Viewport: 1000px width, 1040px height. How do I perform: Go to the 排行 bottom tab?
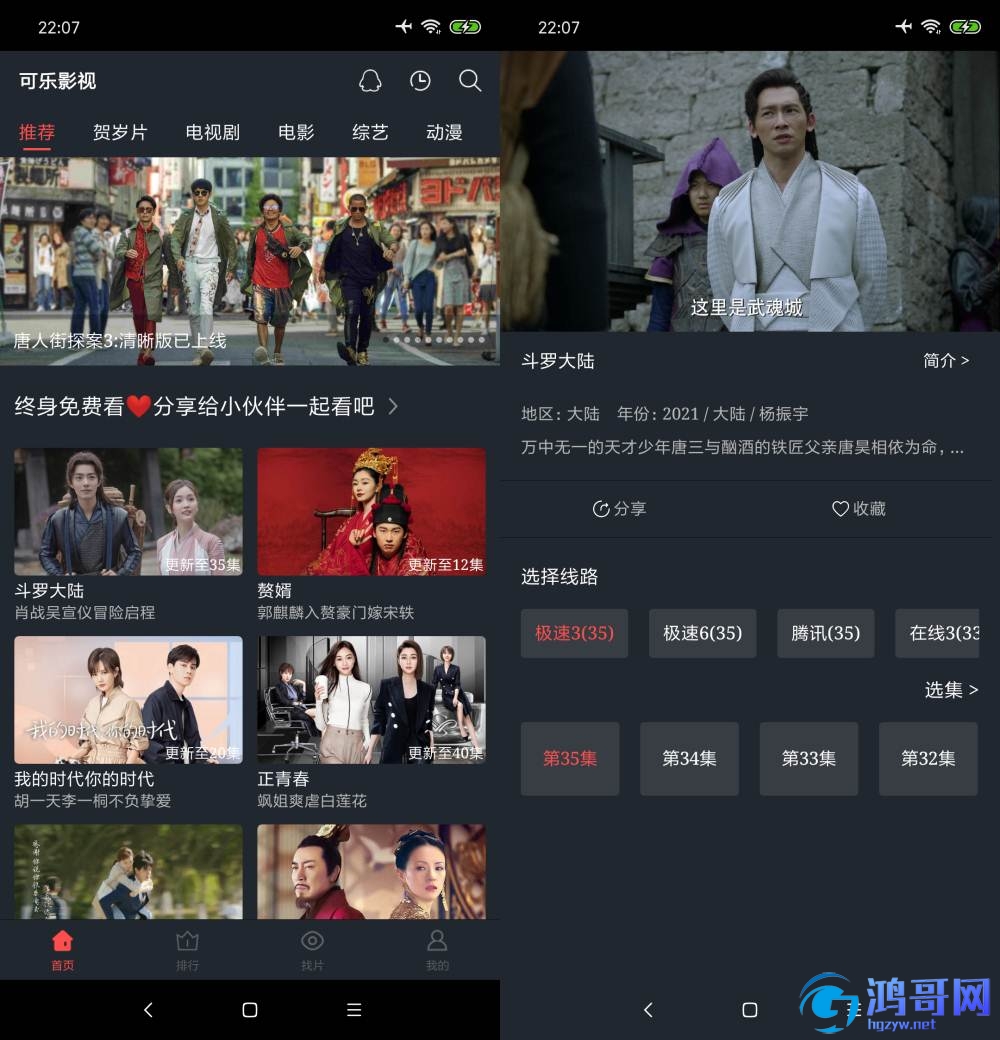[x=187, y=950]
